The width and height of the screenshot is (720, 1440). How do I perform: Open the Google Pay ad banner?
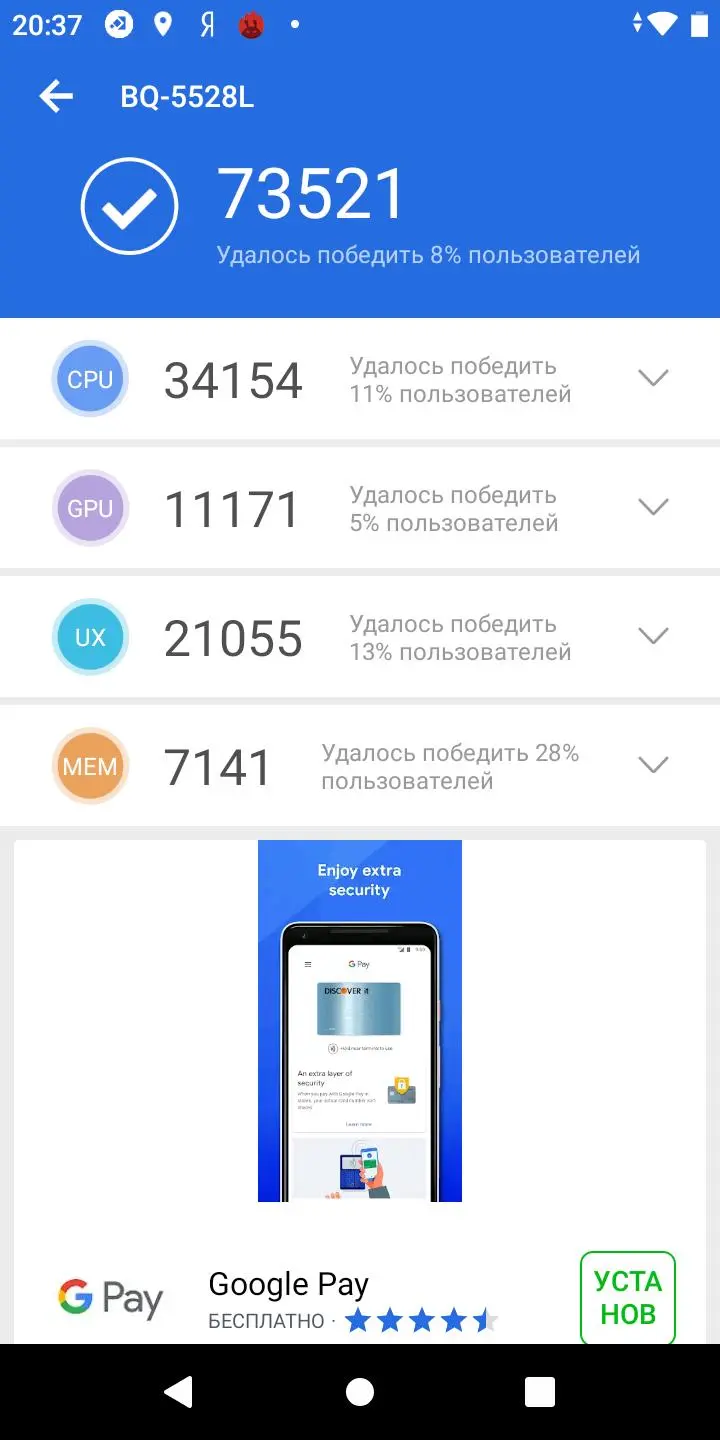pyautogui.click(x=360, y=1020)
